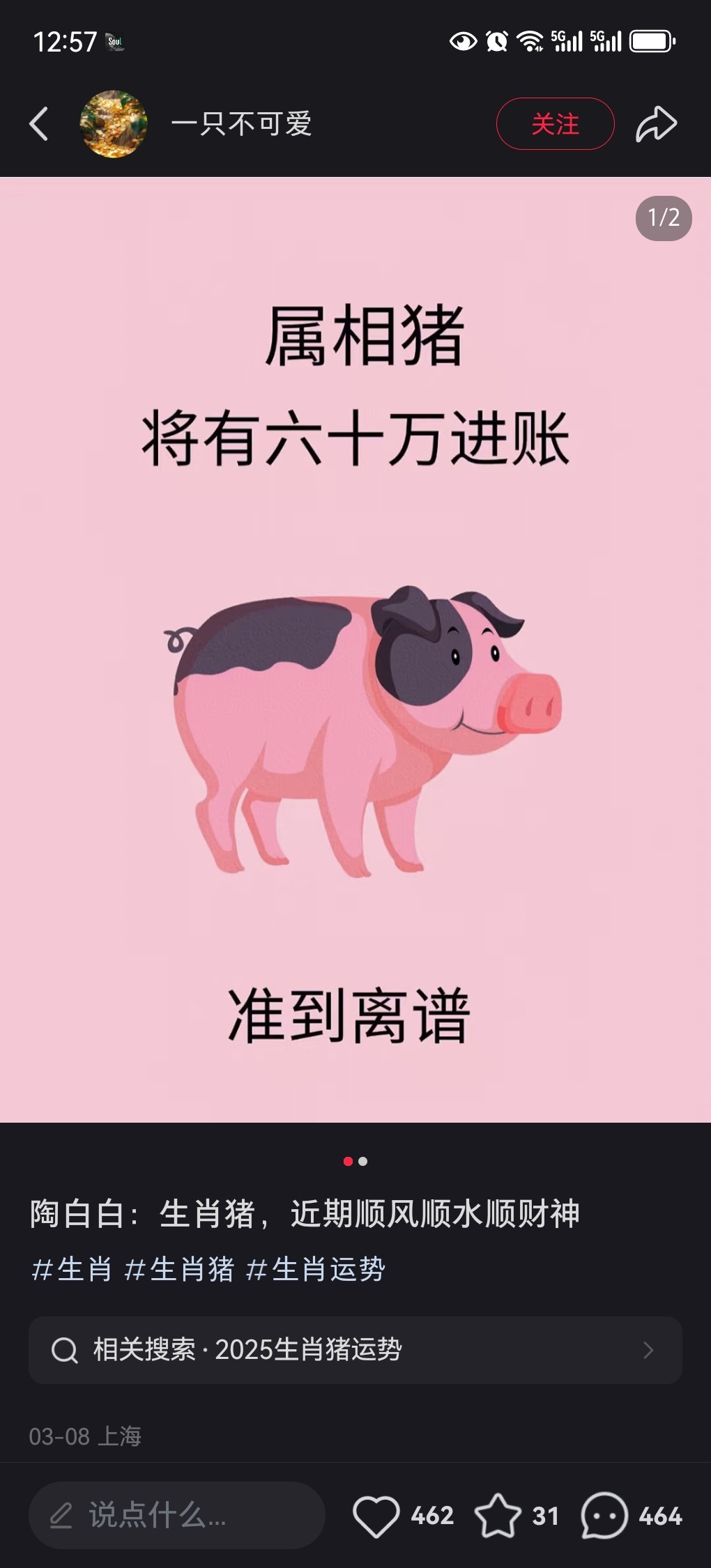Open the #生肖运势 hashtag
Viewport: 711px width, 1568px height.
(x=316, y=1269)
